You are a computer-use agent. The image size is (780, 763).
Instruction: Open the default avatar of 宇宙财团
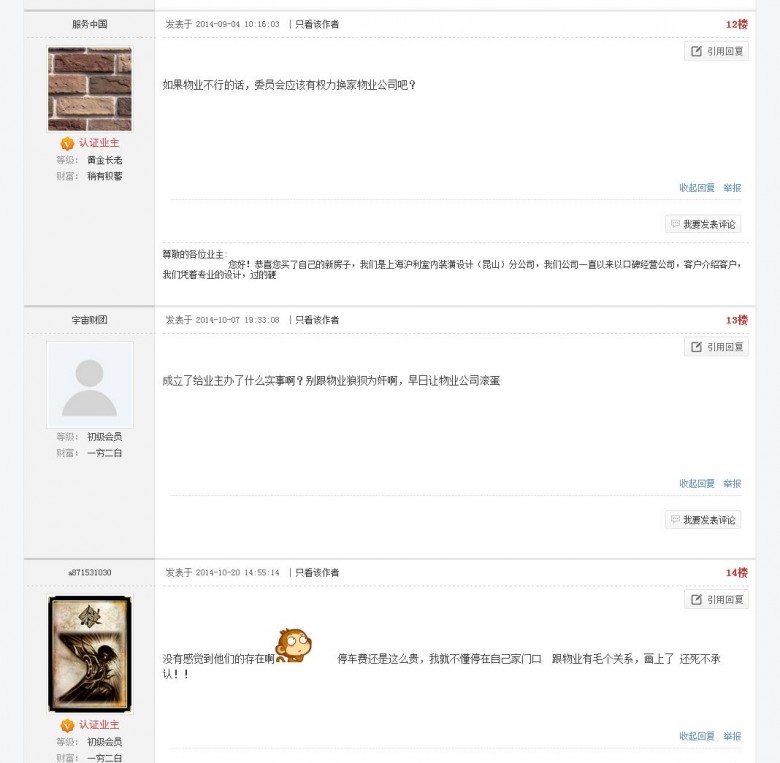click(x=90, y=385)
